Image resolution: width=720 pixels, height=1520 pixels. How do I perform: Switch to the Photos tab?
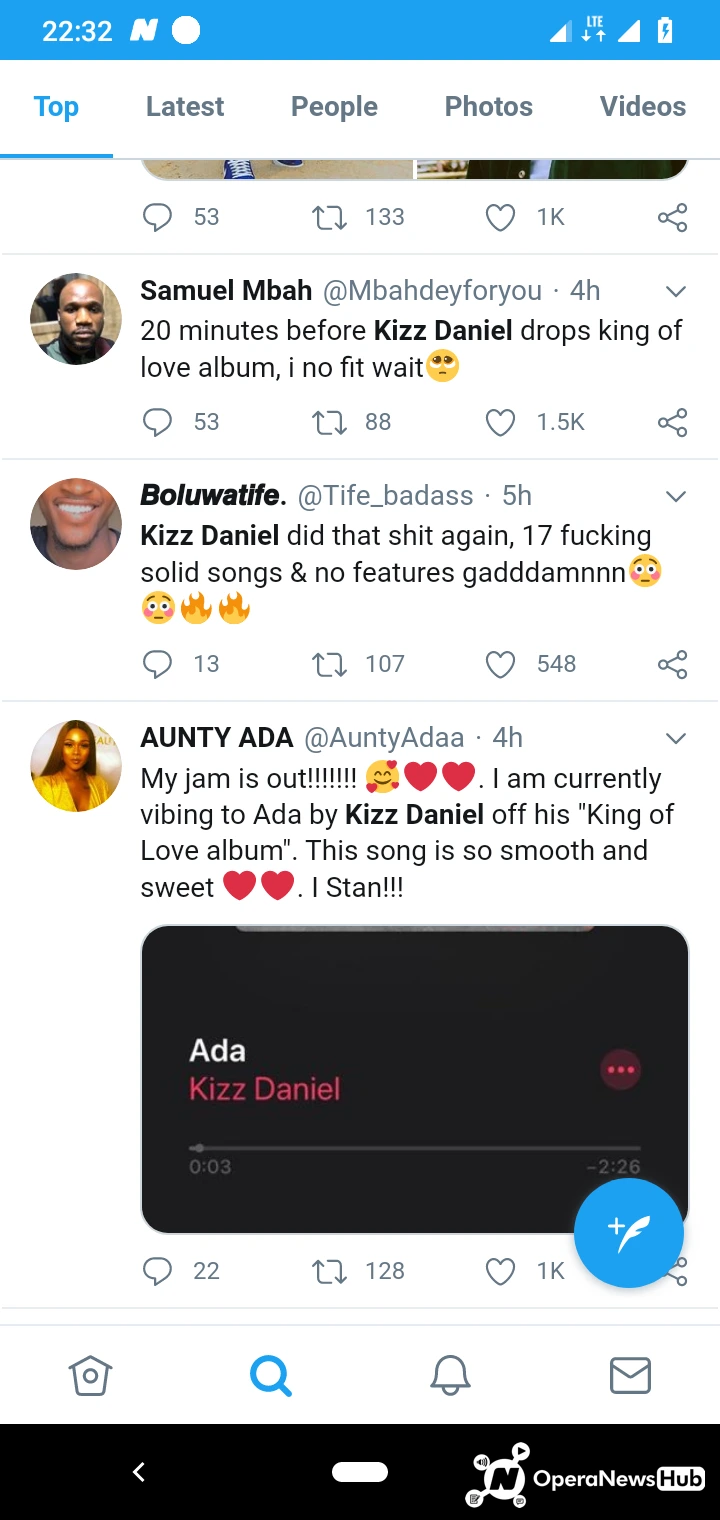point(488,107)
